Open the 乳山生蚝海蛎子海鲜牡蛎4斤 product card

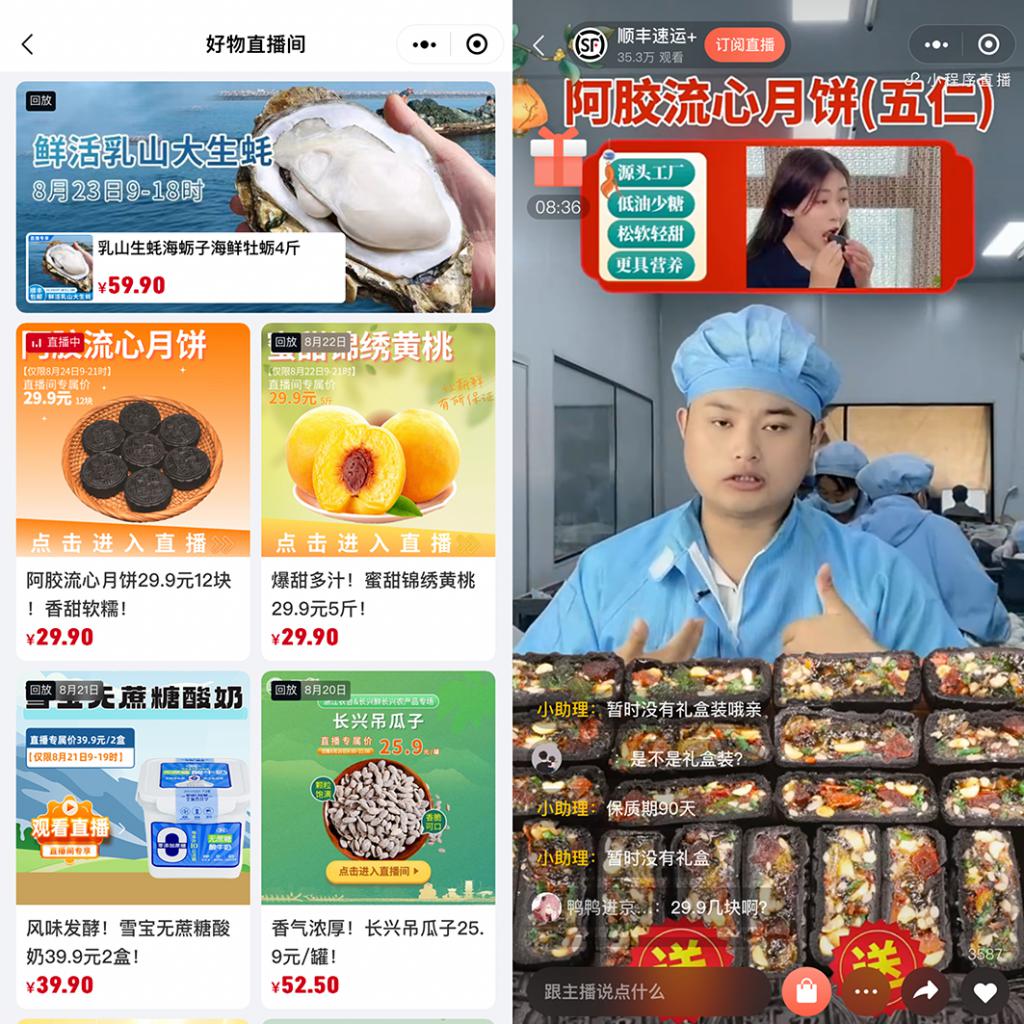click(186, 267)
